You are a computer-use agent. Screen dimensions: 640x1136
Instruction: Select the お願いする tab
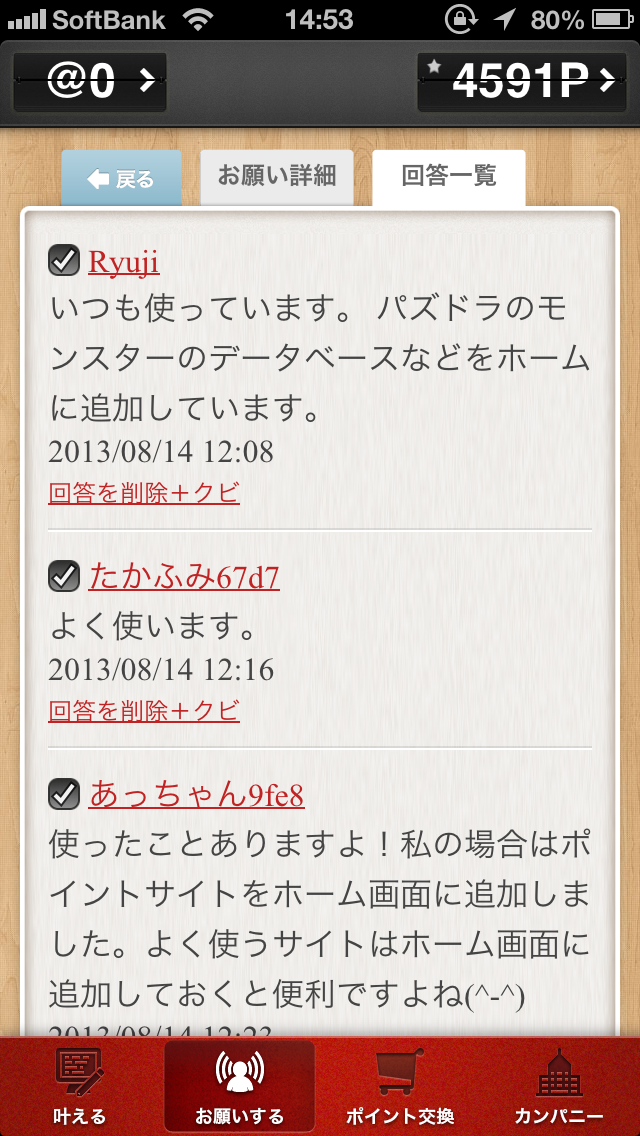point(240,1087)
